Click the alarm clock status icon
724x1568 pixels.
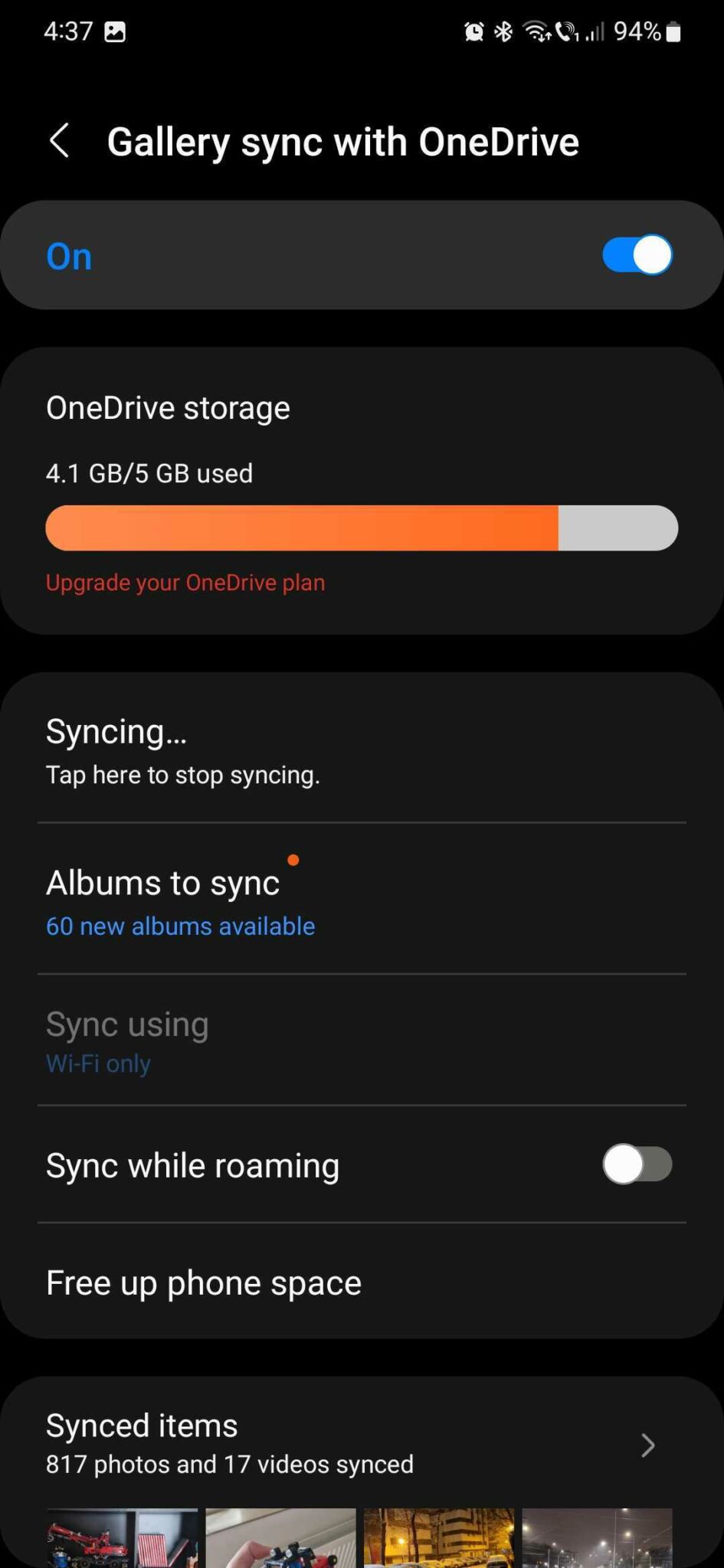pyautogui.click(x=474, y=31)
